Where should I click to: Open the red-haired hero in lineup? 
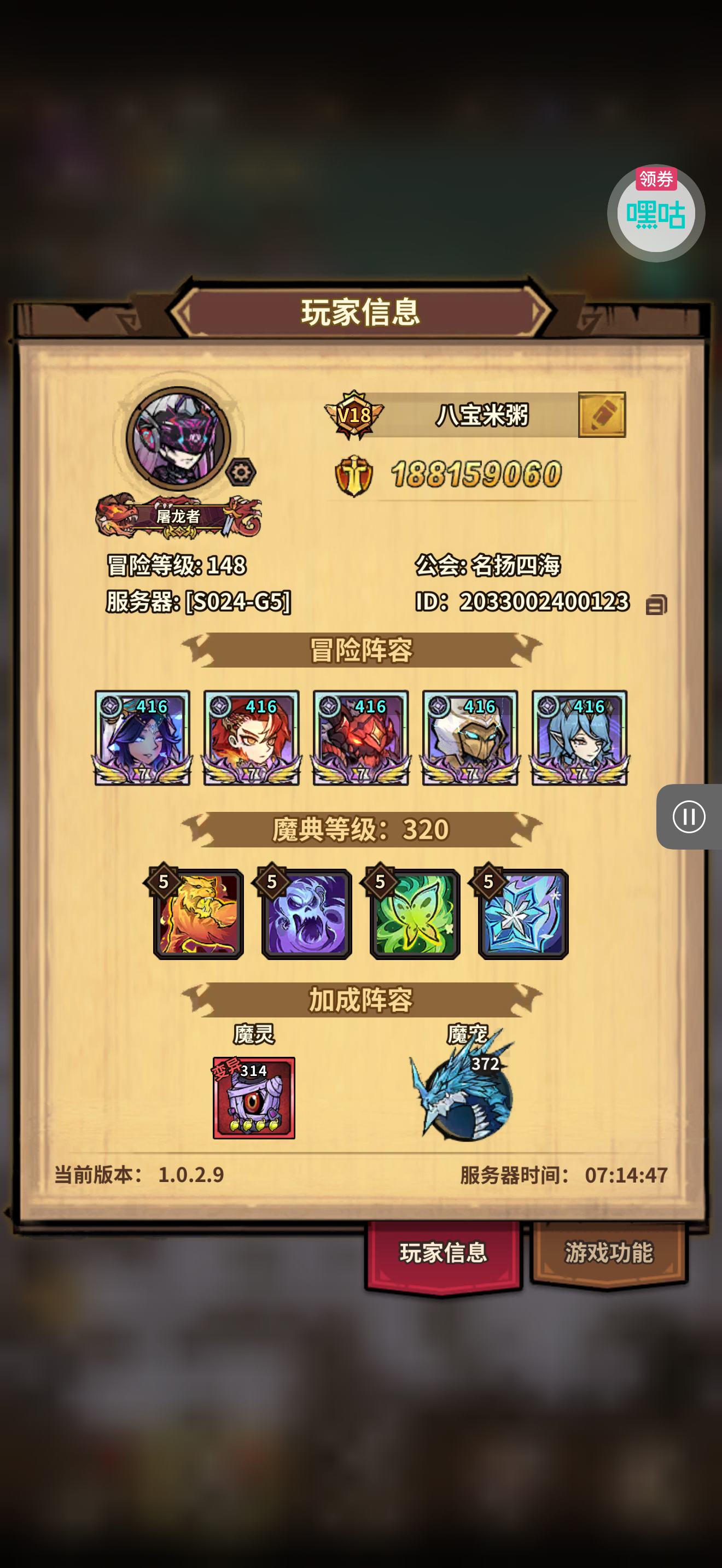coord(252,738)
